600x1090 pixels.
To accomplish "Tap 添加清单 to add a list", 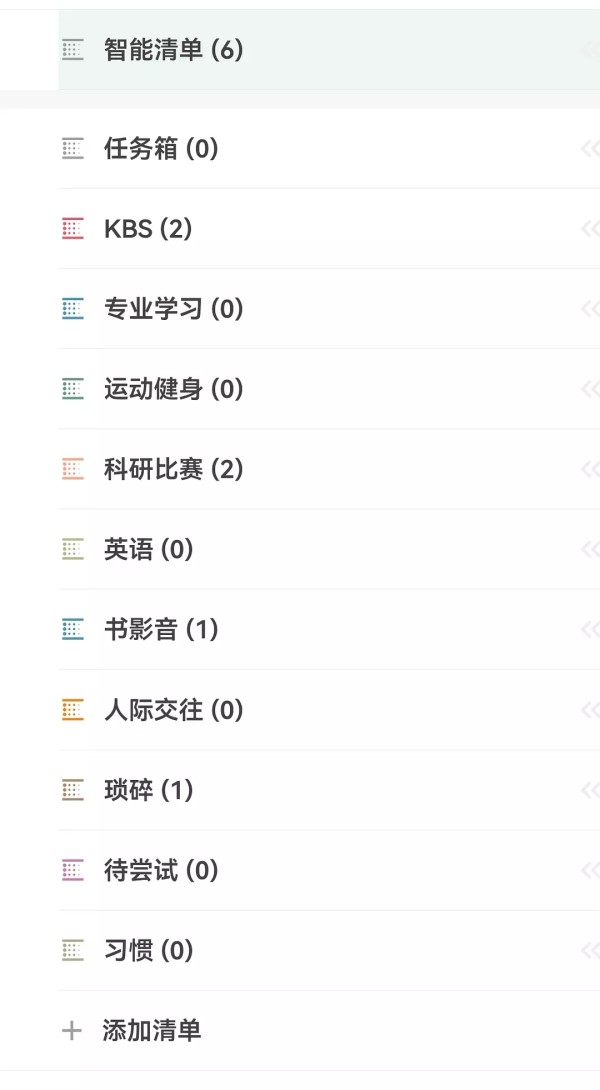I will (329, 1030).
